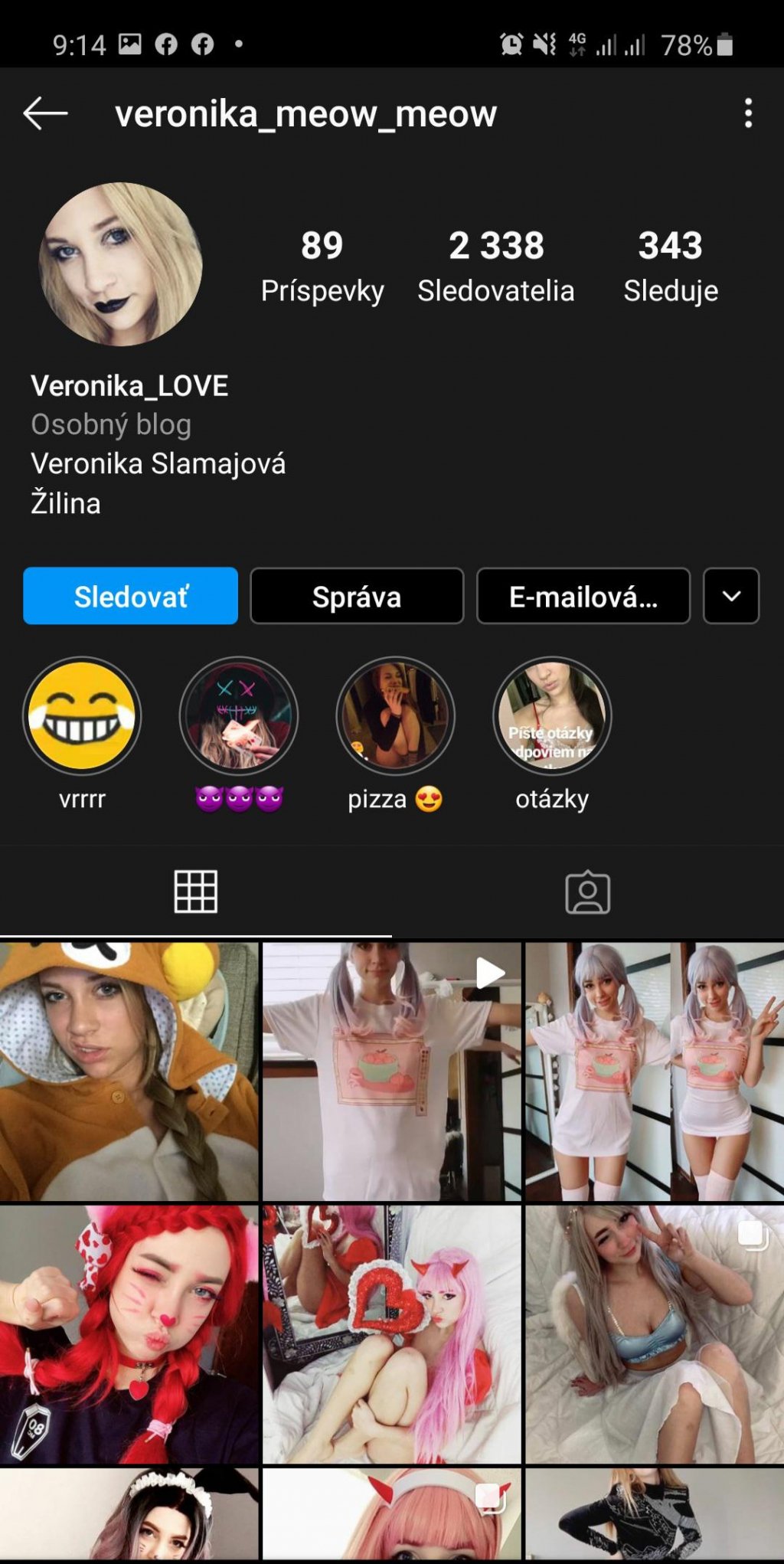Open the bear hoodie costume post
Viewport: 784px width, 1564px height.
(129, 1072)
